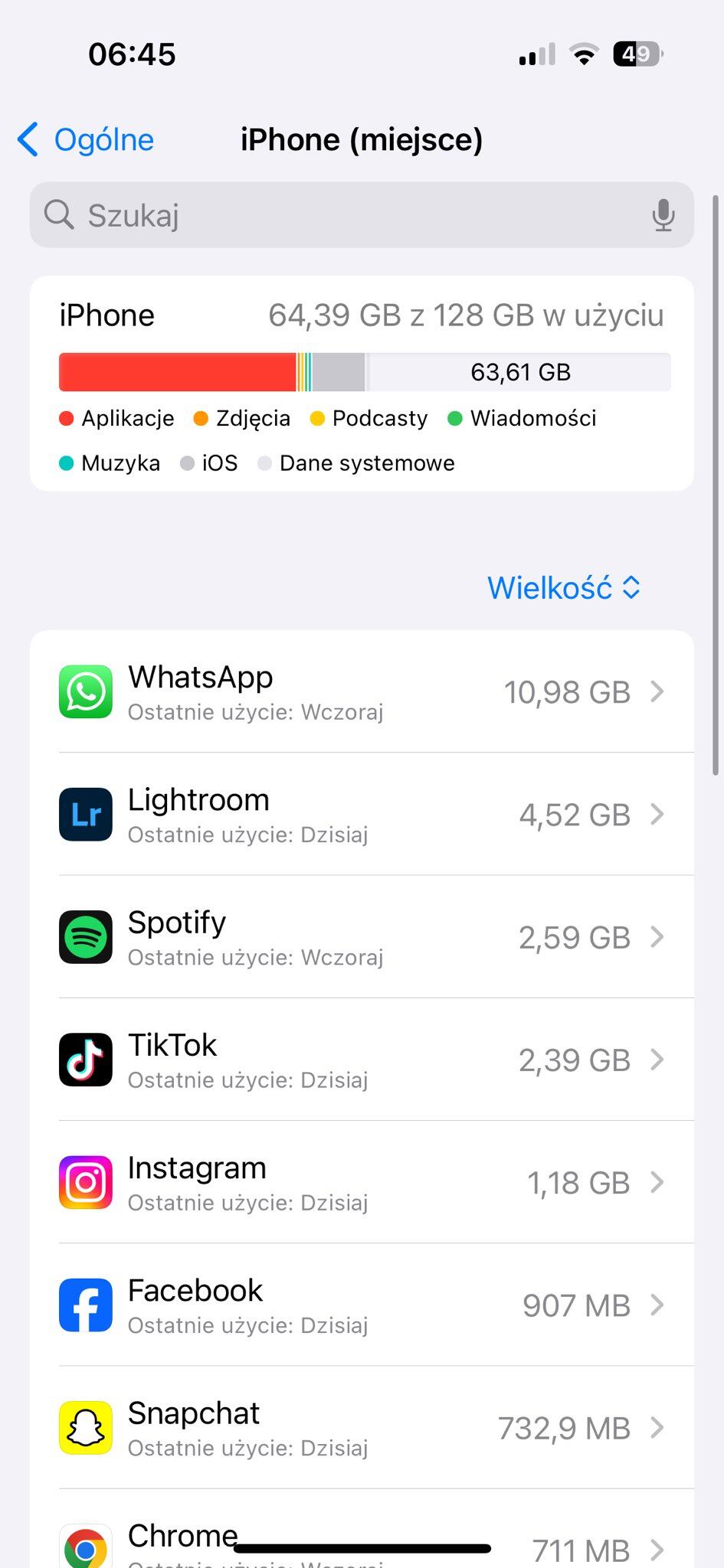Expand WhatsApp details with its chevron
724x1568 pixels.
point(657,691)
